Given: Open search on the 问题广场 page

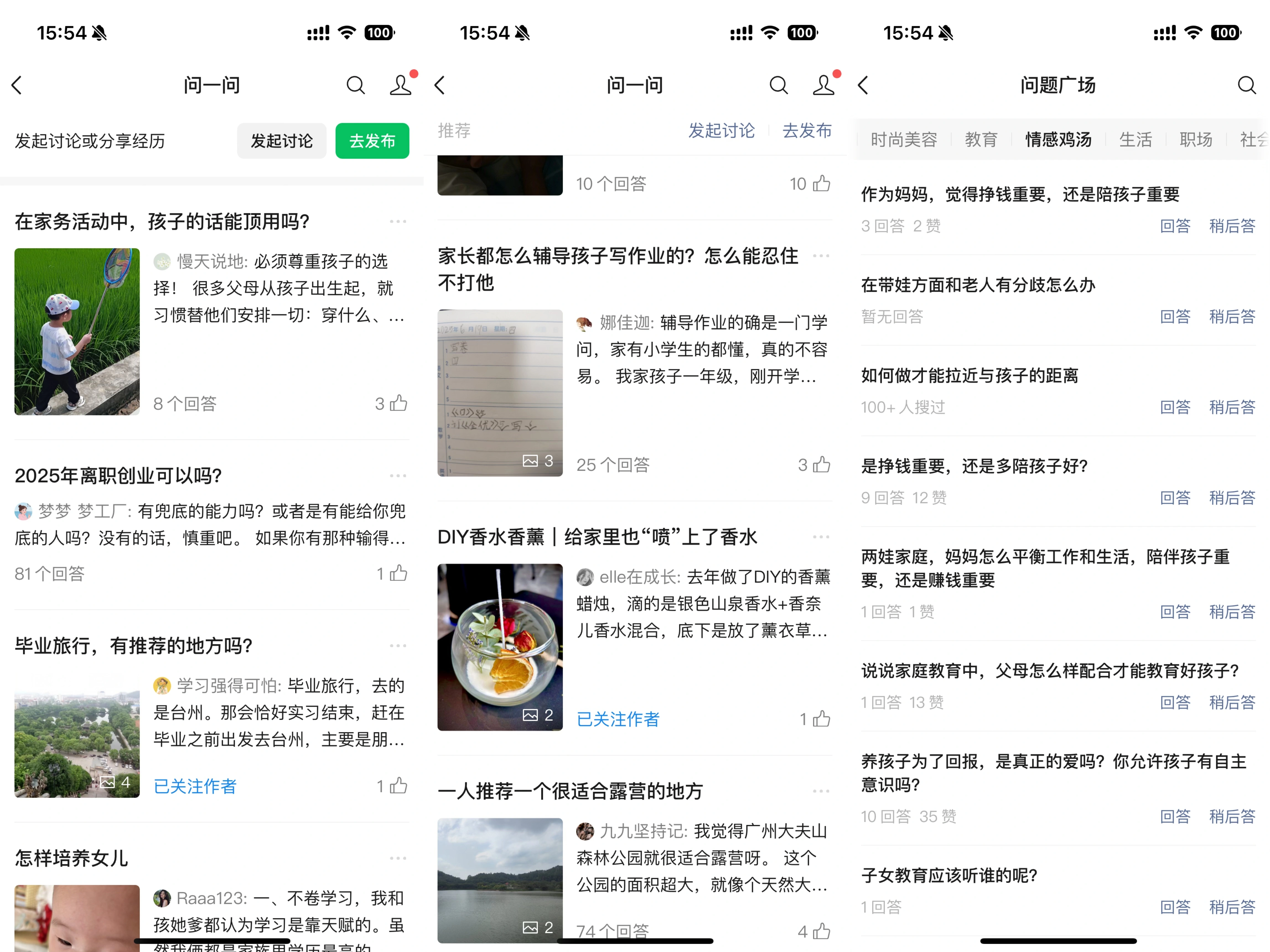Looking at the screenshot, I should 1246,85.
